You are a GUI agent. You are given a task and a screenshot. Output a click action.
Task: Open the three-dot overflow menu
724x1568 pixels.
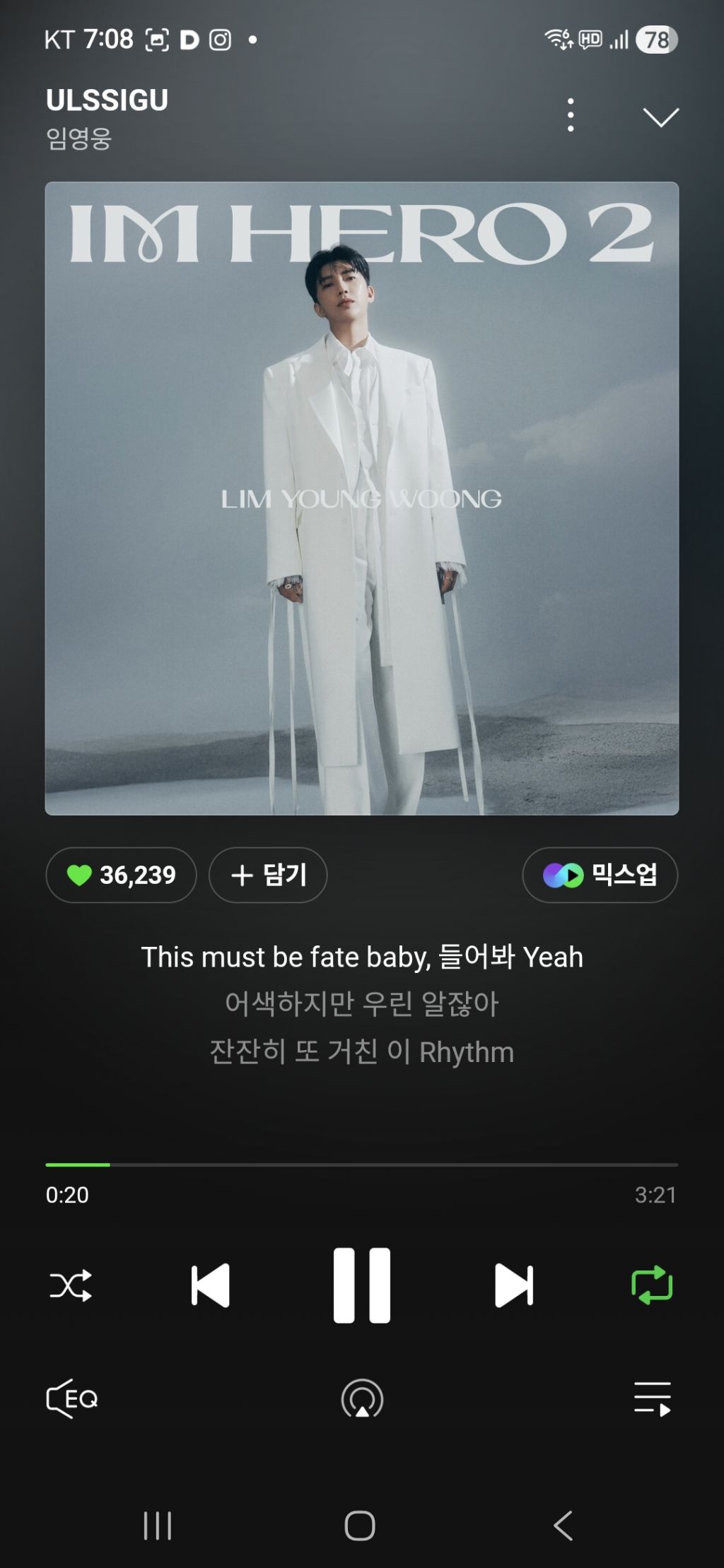[571, 115]
